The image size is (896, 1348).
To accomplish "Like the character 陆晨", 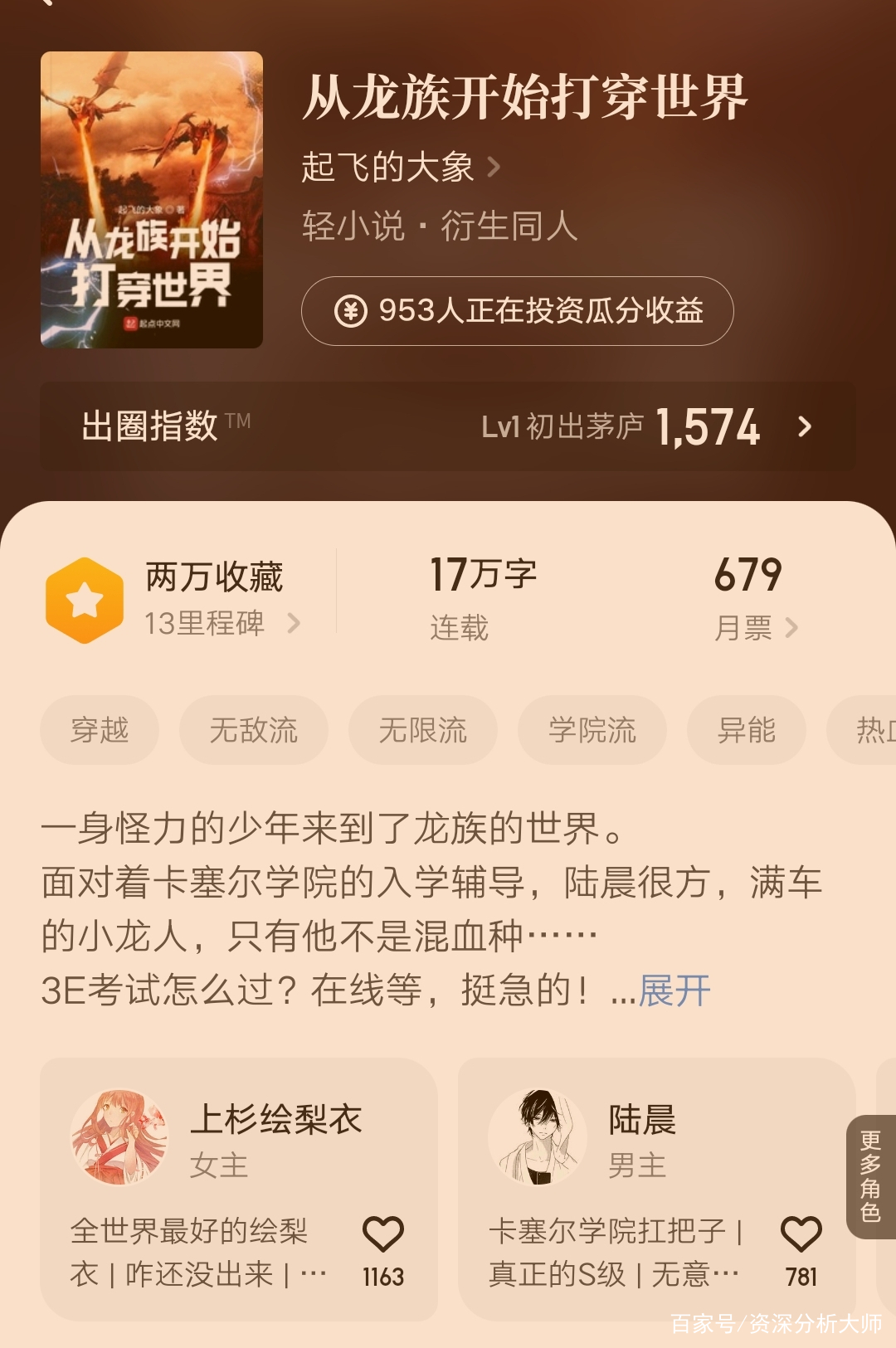I will click(801, 1235).
